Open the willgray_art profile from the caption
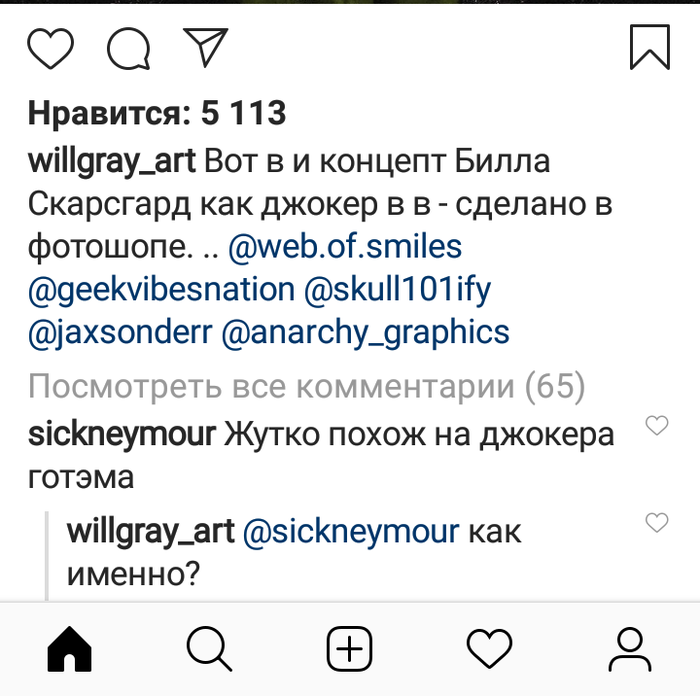 click(x=111, y=161)
